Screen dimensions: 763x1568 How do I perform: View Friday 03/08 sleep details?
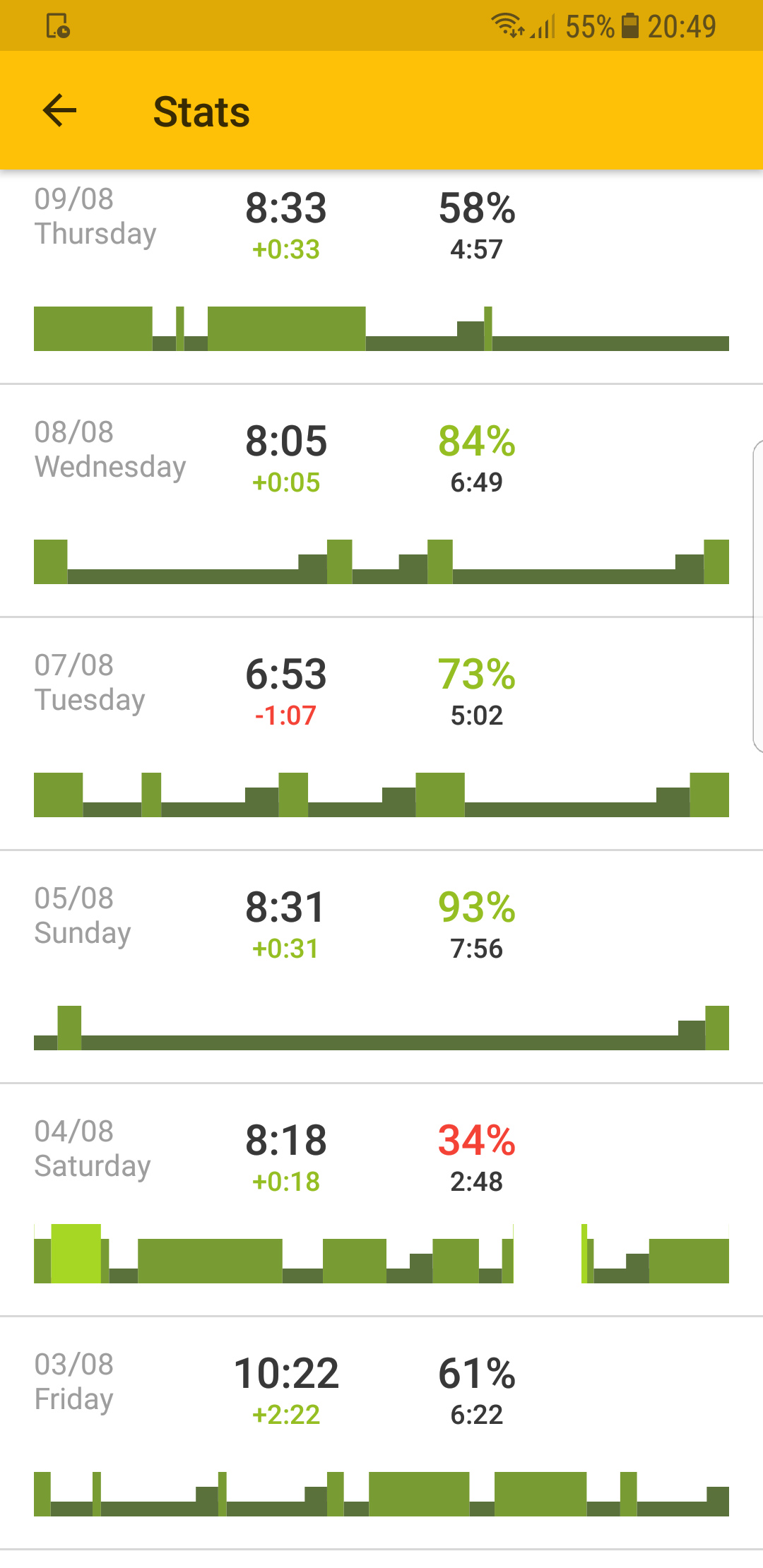381,1434
